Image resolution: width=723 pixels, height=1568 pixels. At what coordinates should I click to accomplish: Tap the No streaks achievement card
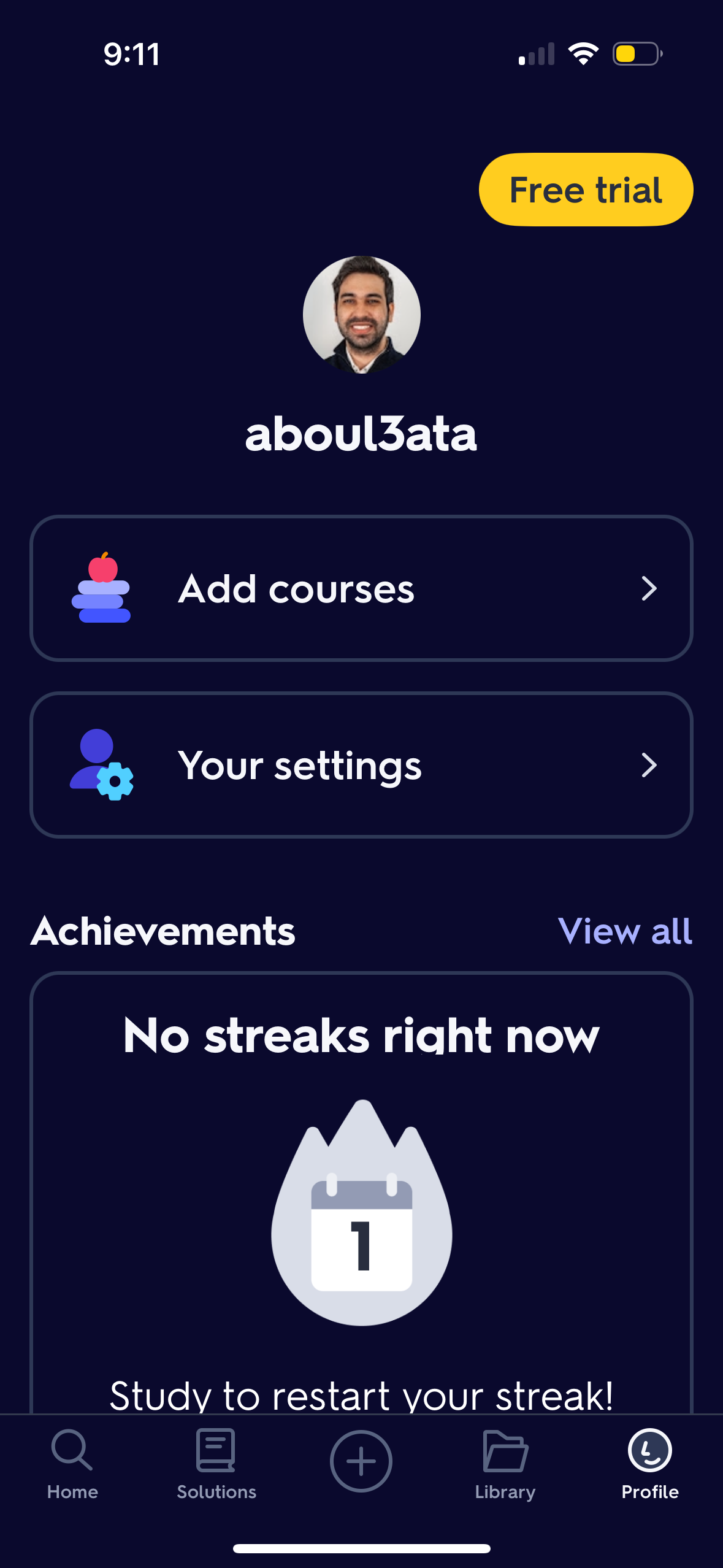pos(361,1196)
